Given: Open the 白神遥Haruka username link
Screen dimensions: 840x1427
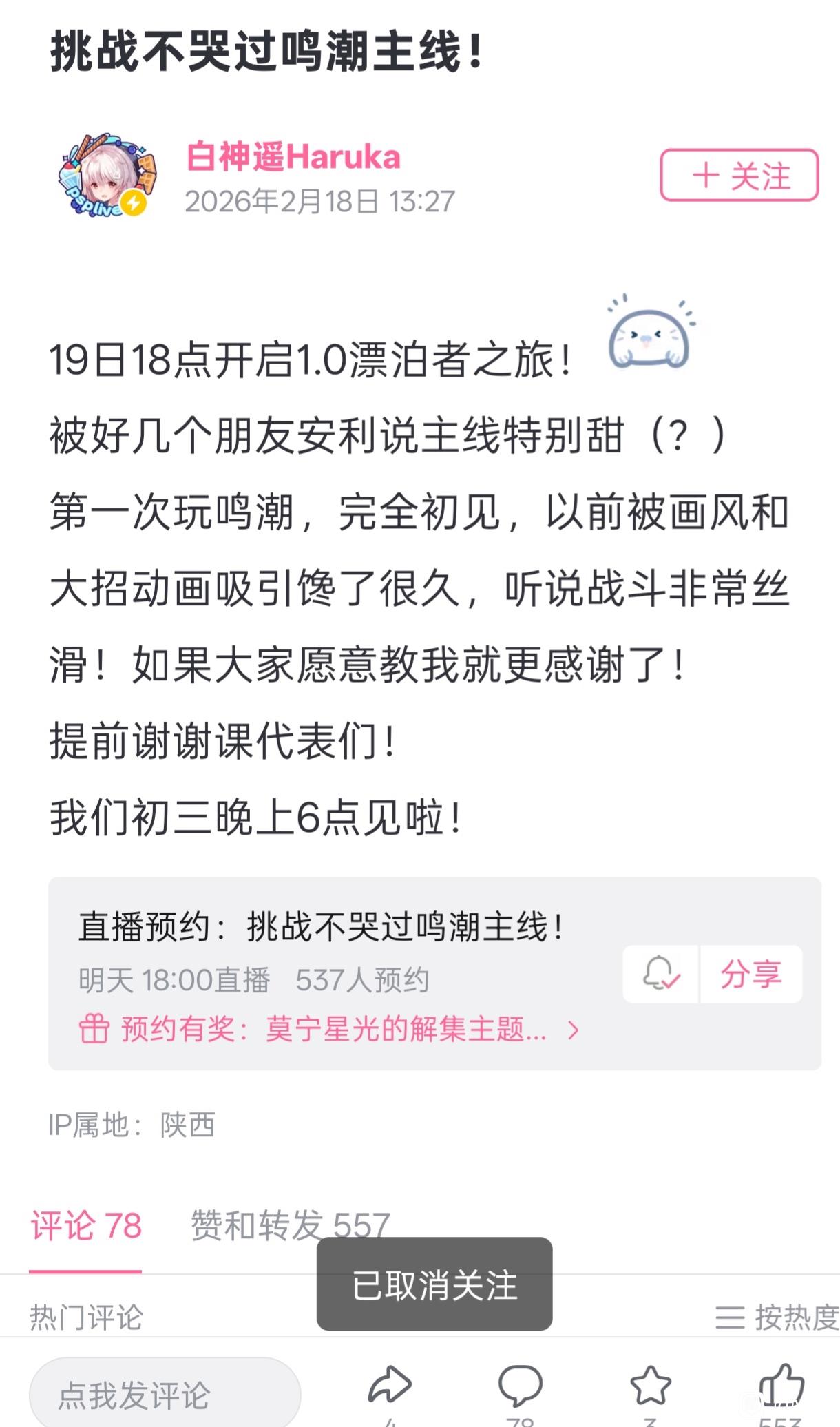Looking at the screenshot, I should click(293, 156).
